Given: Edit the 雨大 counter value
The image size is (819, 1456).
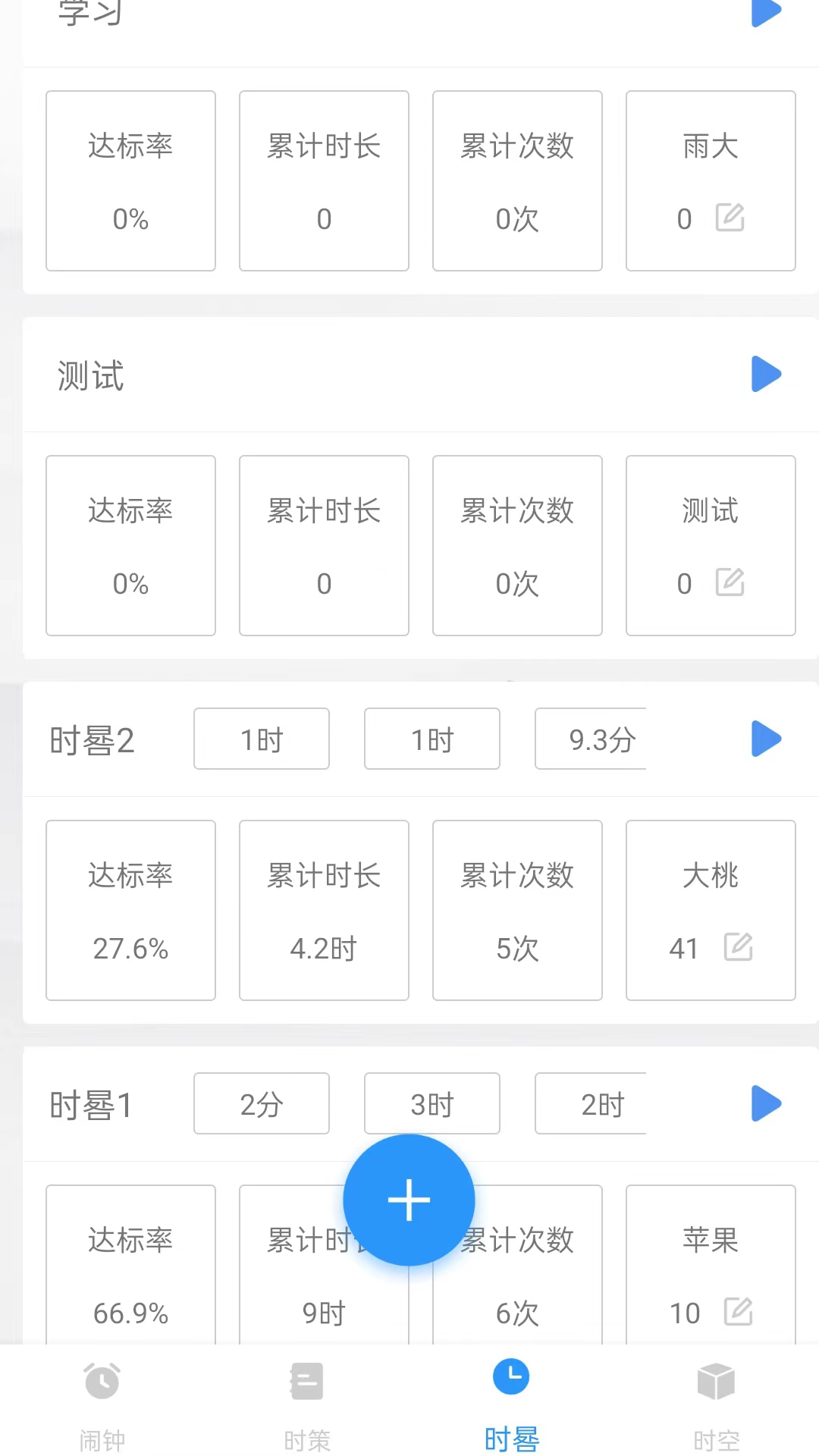Looking at the screenshot, I should 730,218.
